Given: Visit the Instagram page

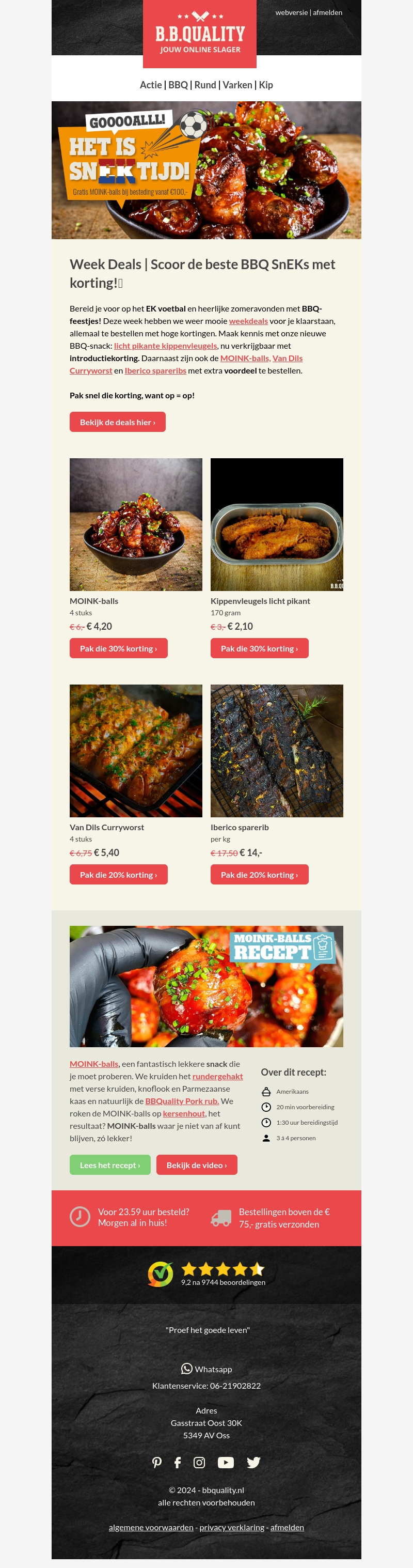Looking at the screenshot, I should tap(199, 1462).
